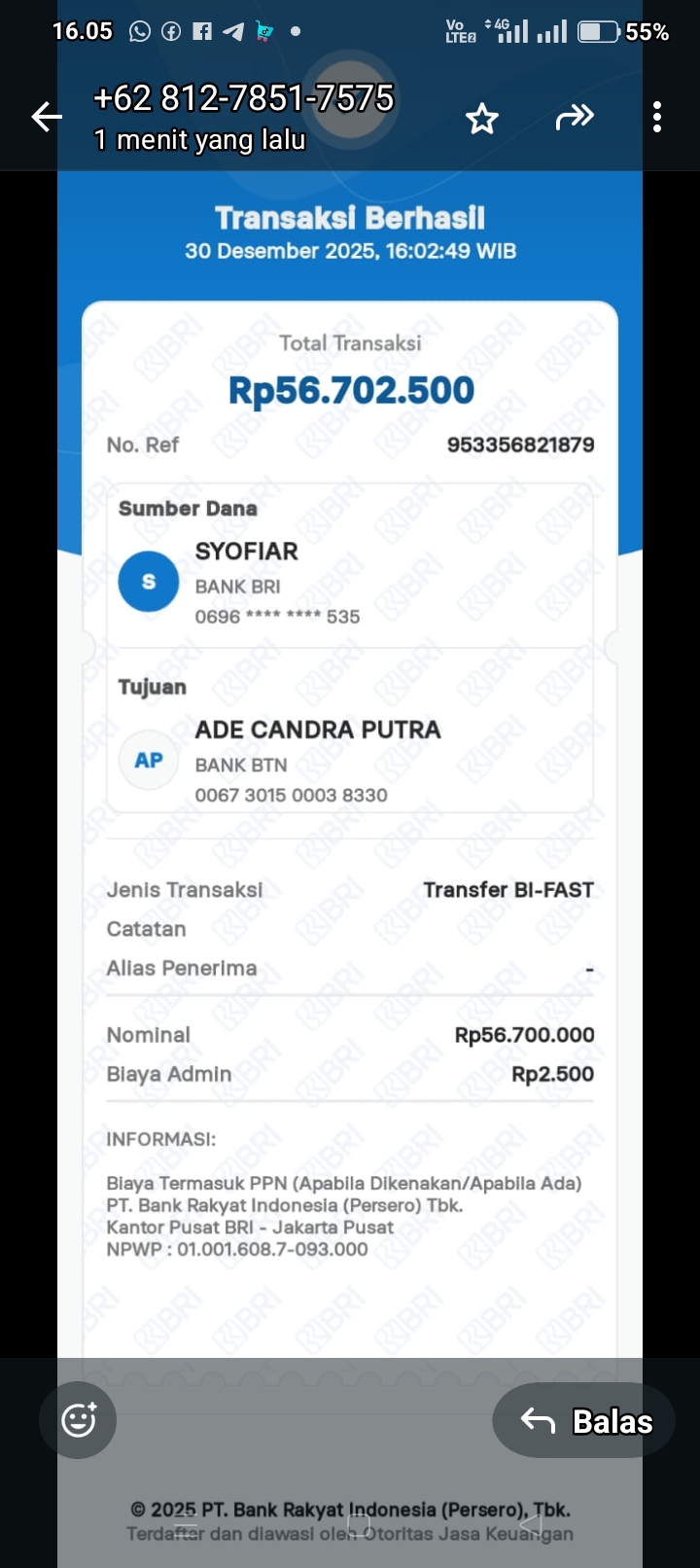Tap the WhatsApp icon in the status bar
The image size is (700, 1568).
pos(138,30)
